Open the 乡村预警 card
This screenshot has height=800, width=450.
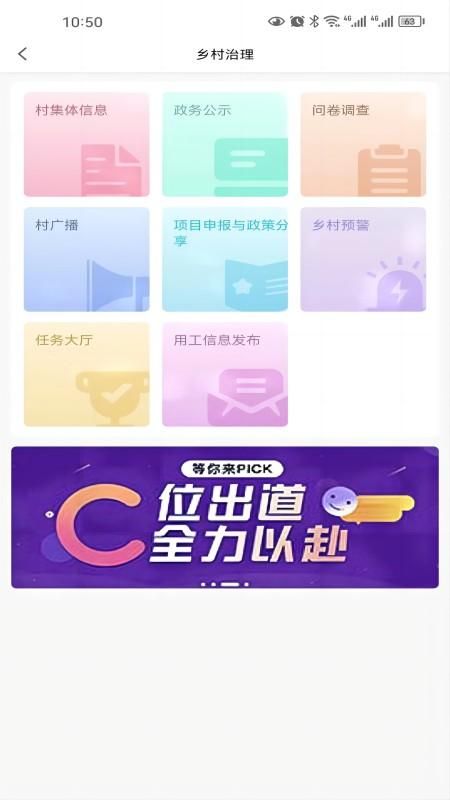(363, 259)
